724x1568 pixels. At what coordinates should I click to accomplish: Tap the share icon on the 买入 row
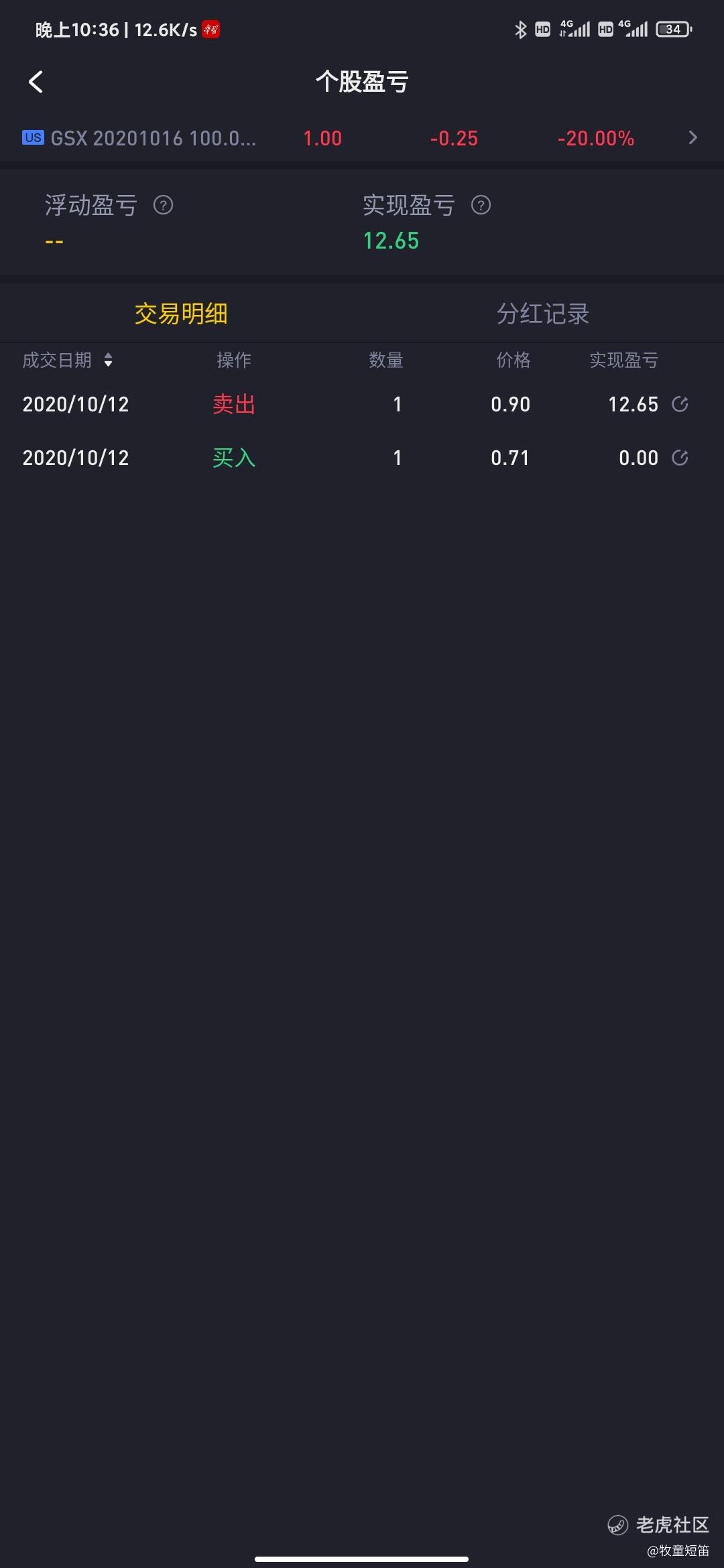[680, 458]
